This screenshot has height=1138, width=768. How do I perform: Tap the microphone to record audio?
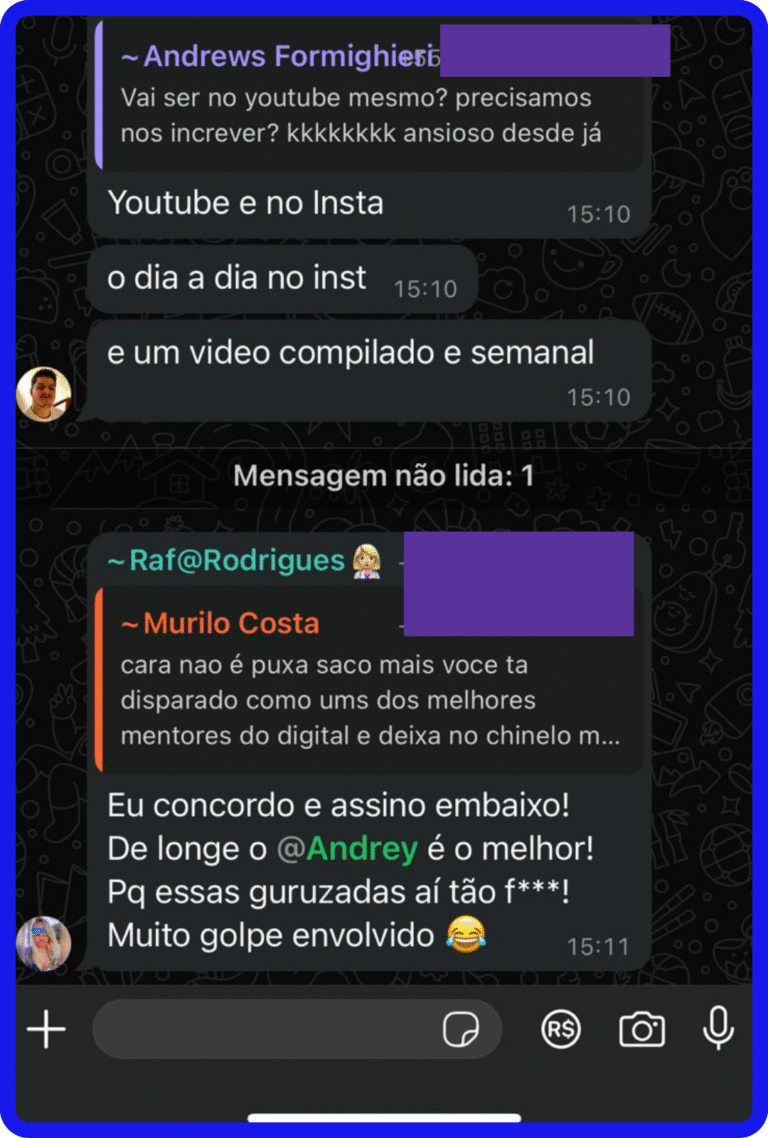[x=717, y=1029]
